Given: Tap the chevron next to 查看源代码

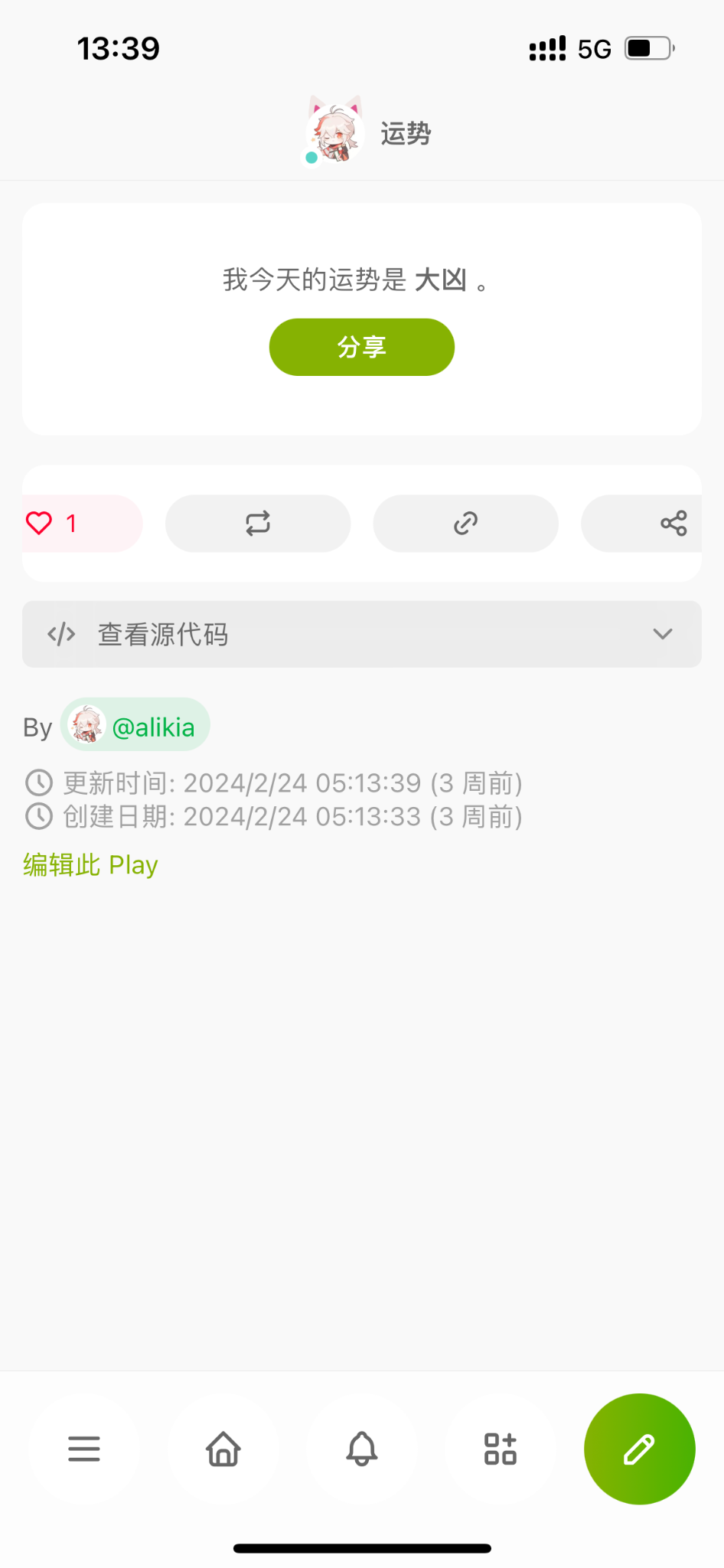Looking at the screenshot, I should coord(663,634).
